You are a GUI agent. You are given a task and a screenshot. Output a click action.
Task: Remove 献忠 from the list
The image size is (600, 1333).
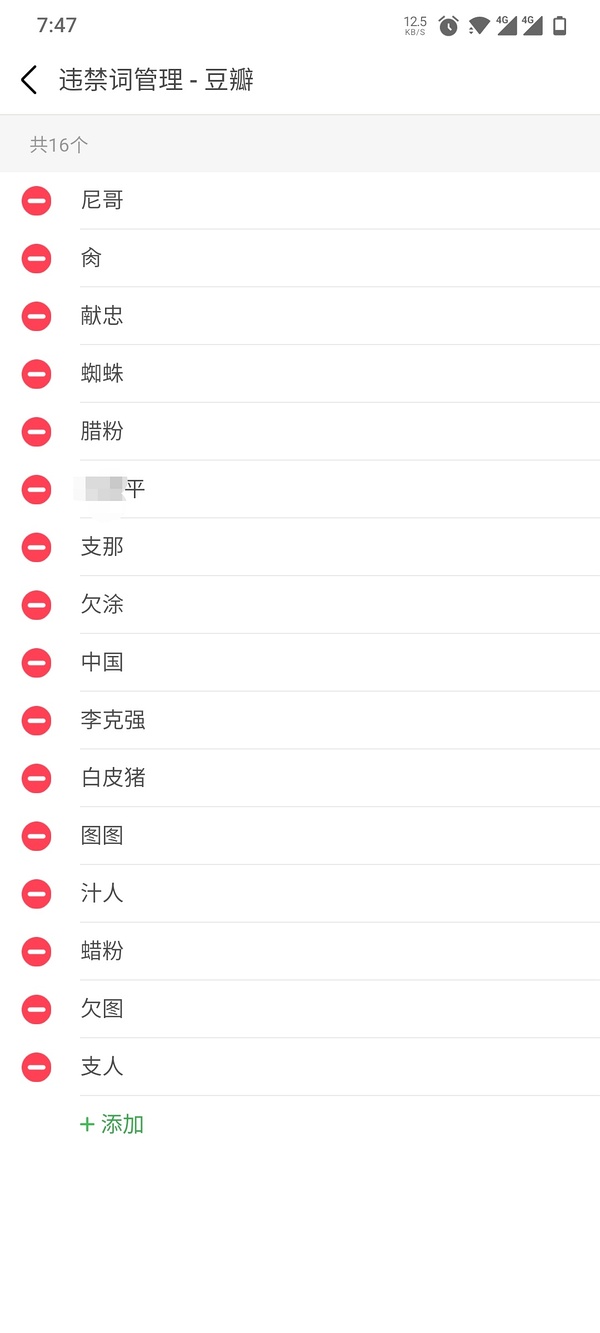click(36, 316)
